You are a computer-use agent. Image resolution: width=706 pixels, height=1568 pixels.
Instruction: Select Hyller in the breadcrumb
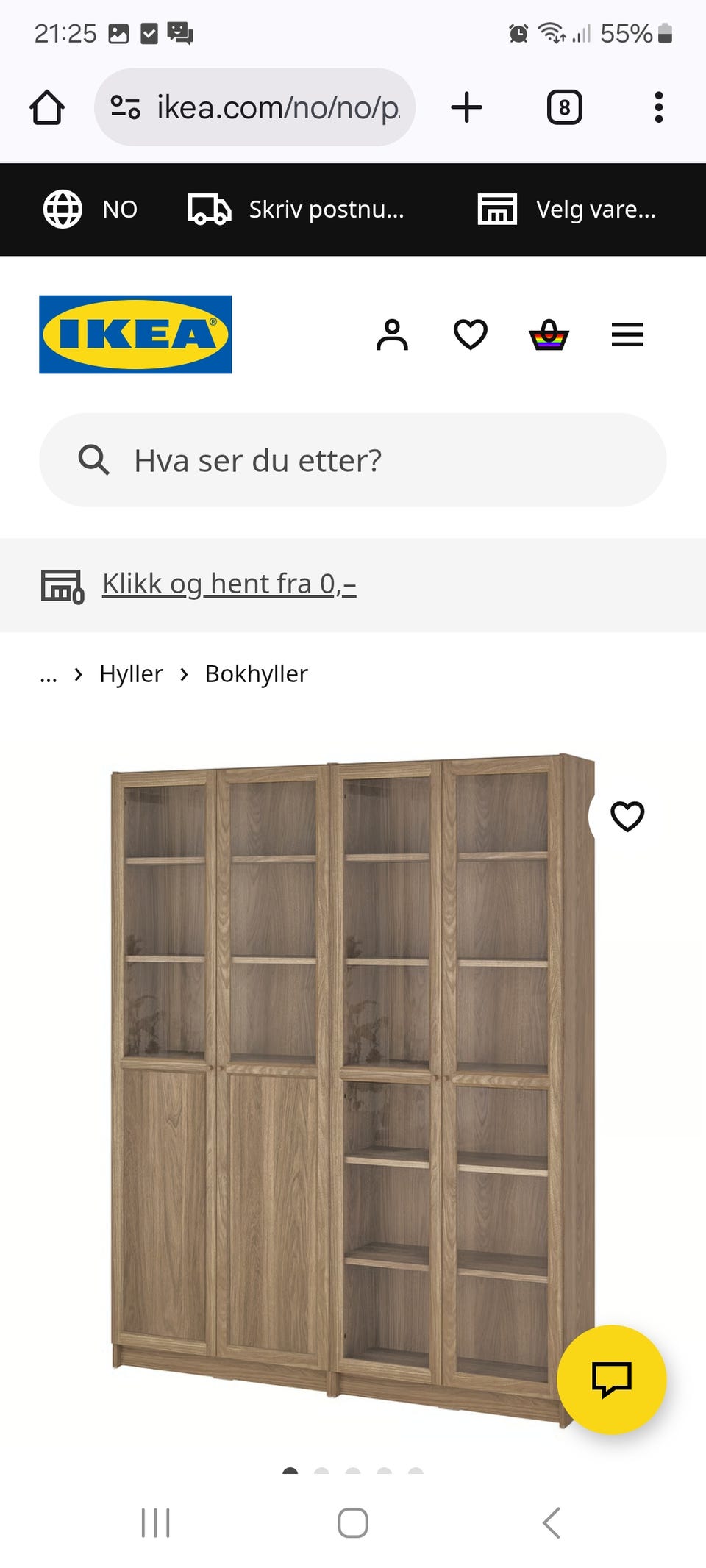(130, 673)
